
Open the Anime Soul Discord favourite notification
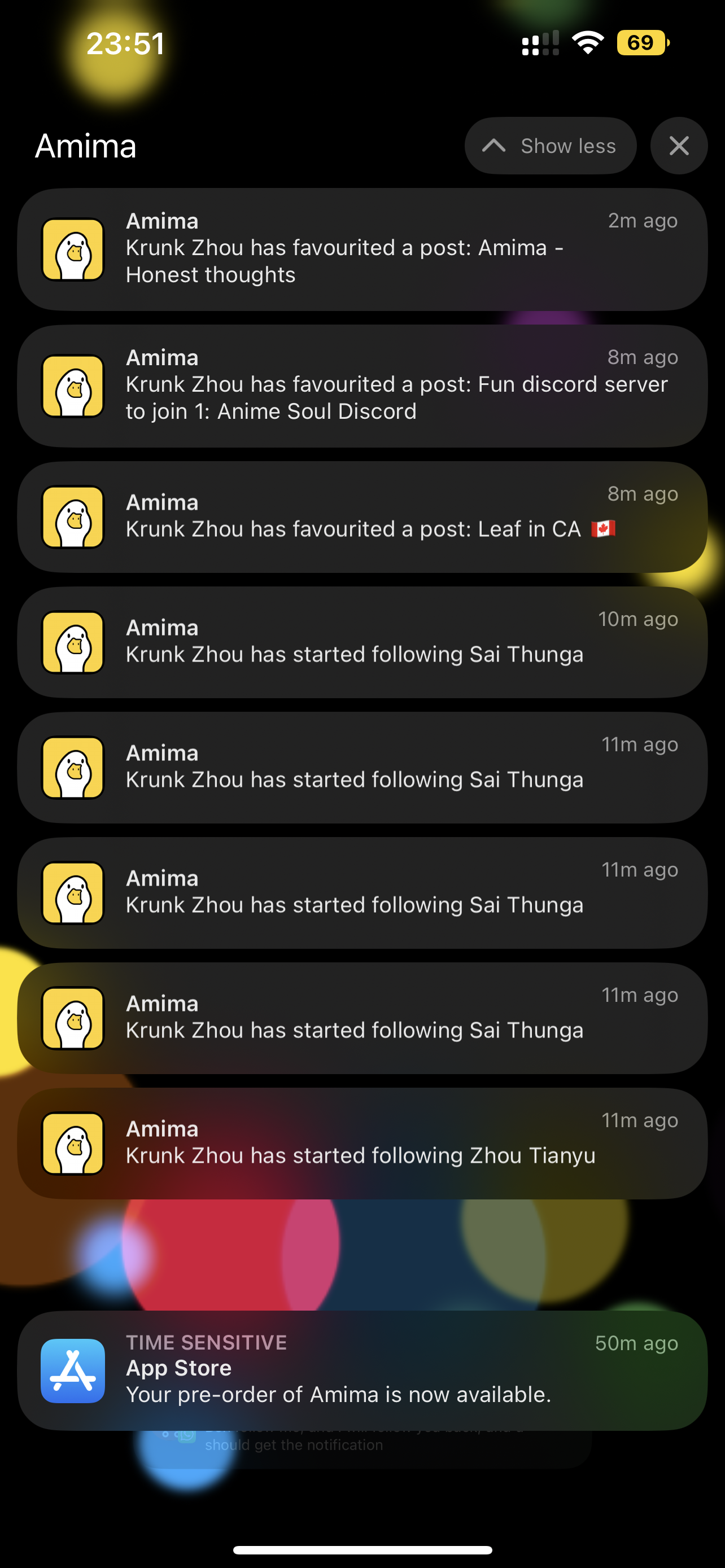coord(362,386)
